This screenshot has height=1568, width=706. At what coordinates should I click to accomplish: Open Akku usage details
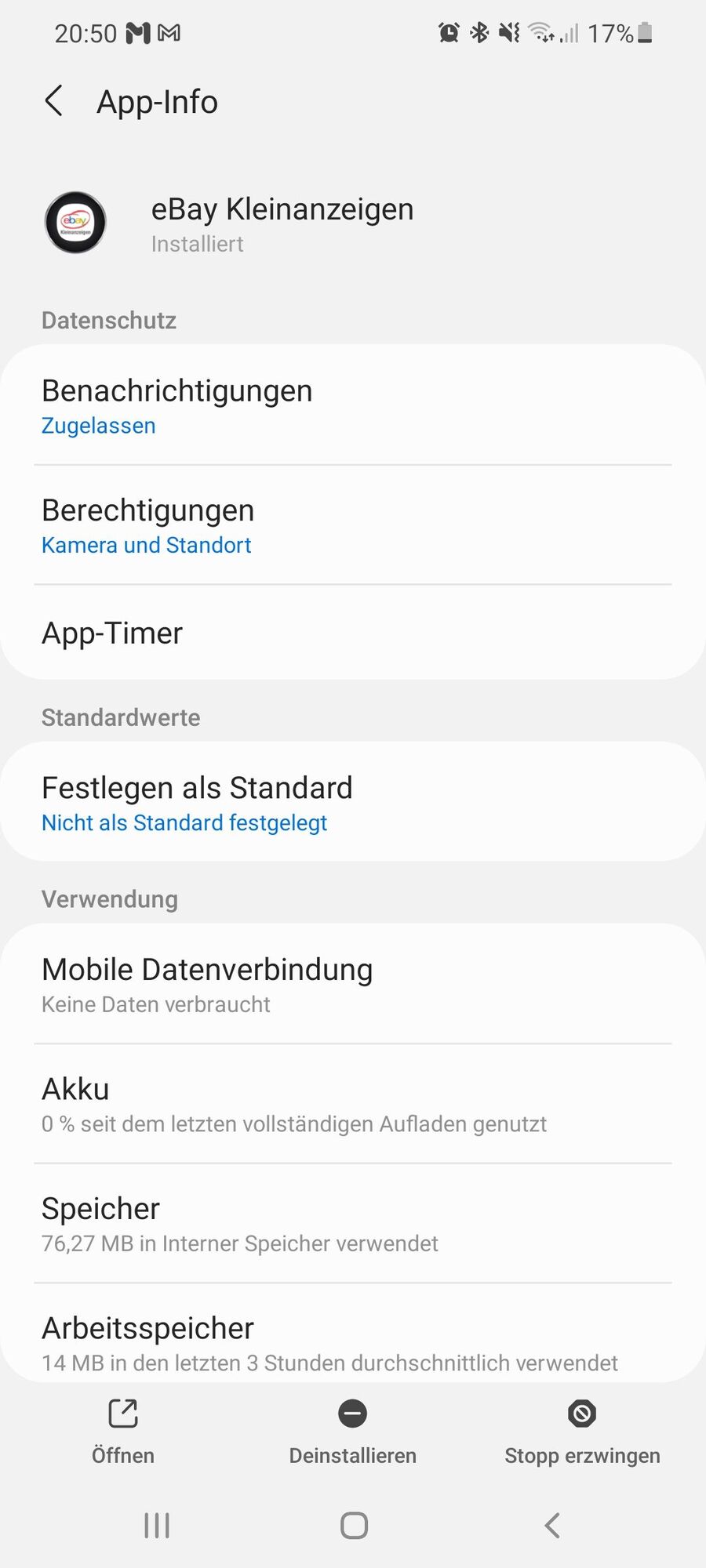point(353,1104)
